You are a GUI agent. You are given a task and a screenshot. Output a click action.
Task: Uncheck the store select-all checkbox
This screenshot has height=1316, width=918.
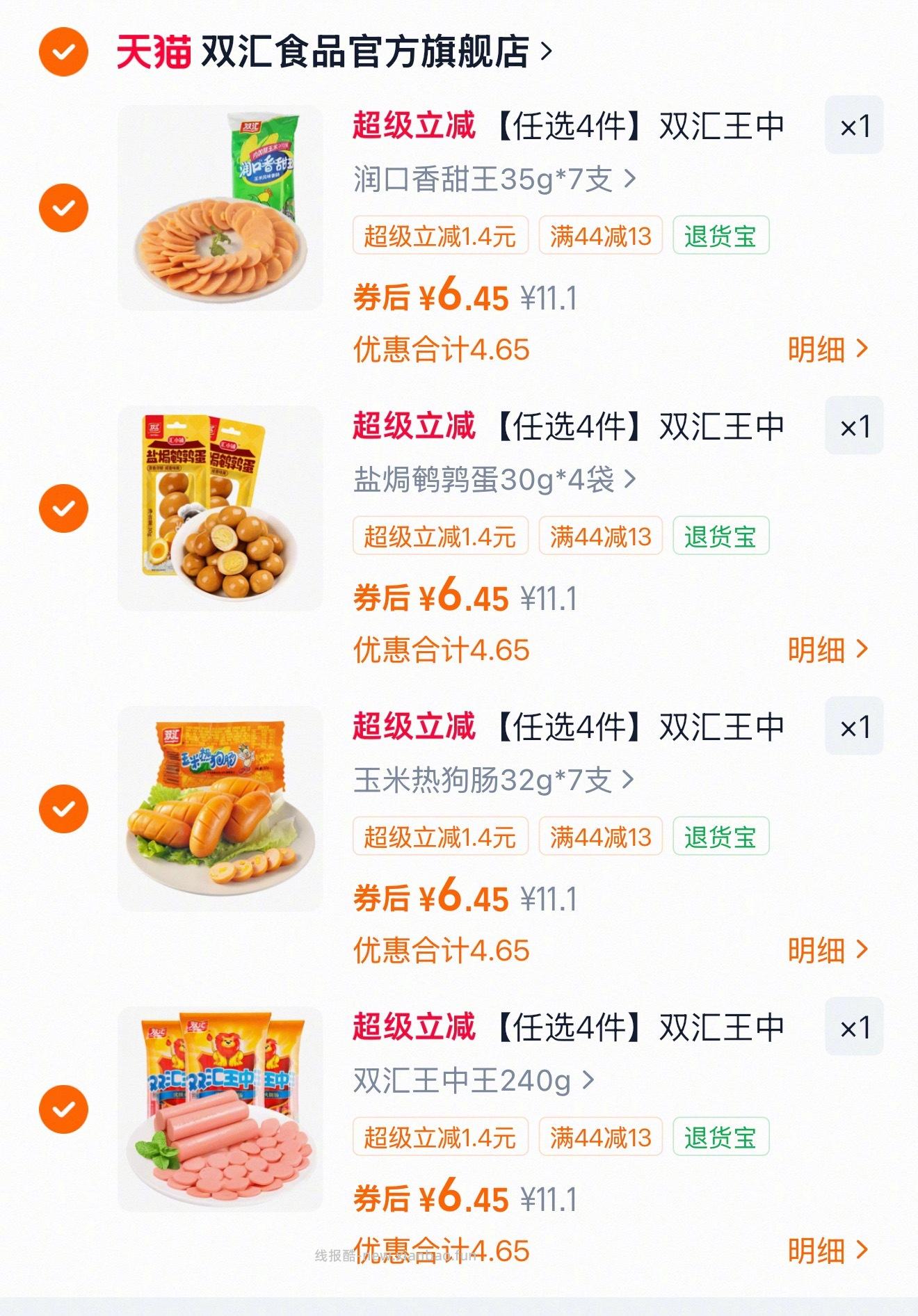pyautogui.click(x=64, y=49)
